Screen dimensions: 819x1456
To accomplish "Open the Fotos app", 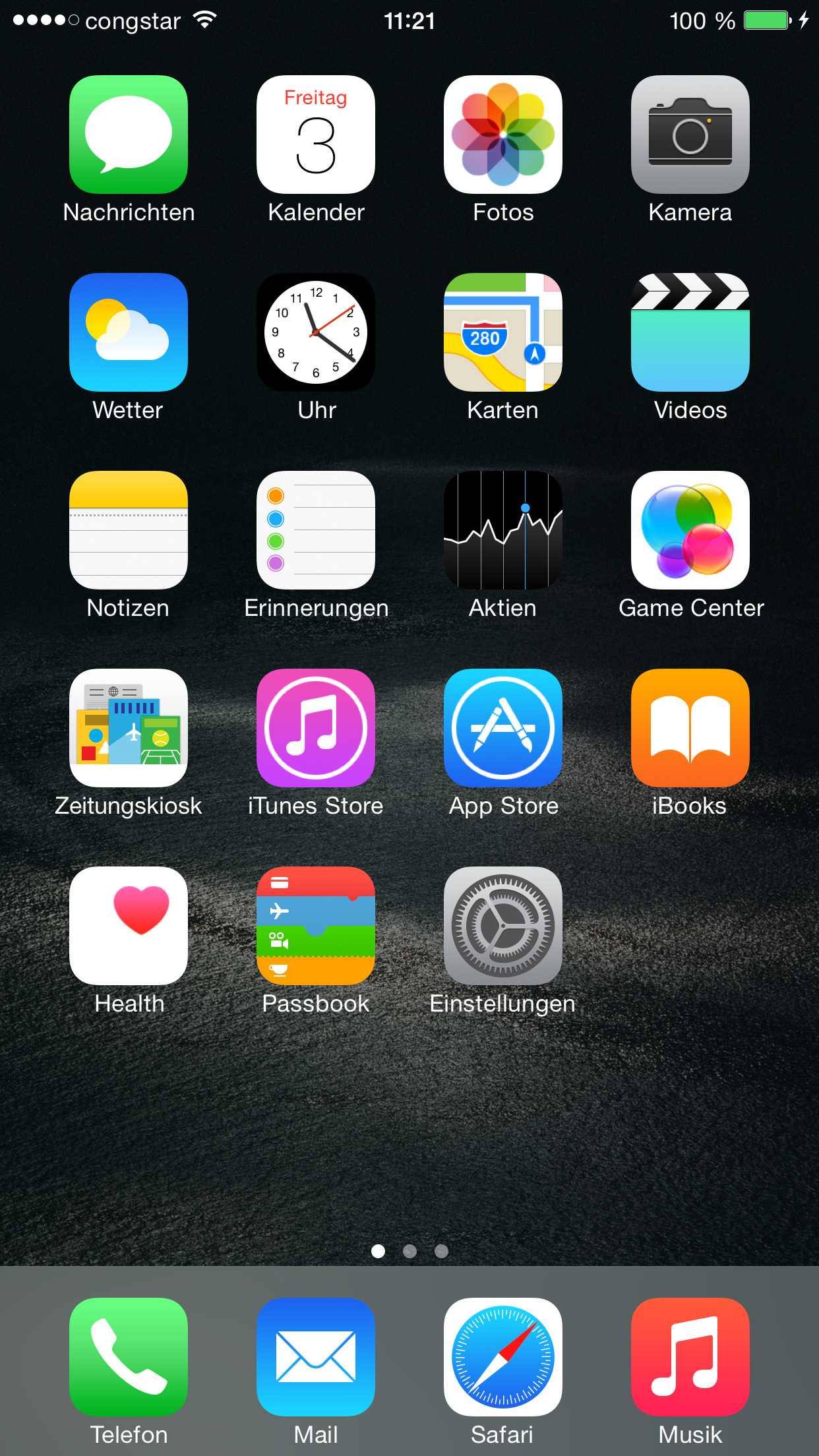I will [x=503, y=135].
